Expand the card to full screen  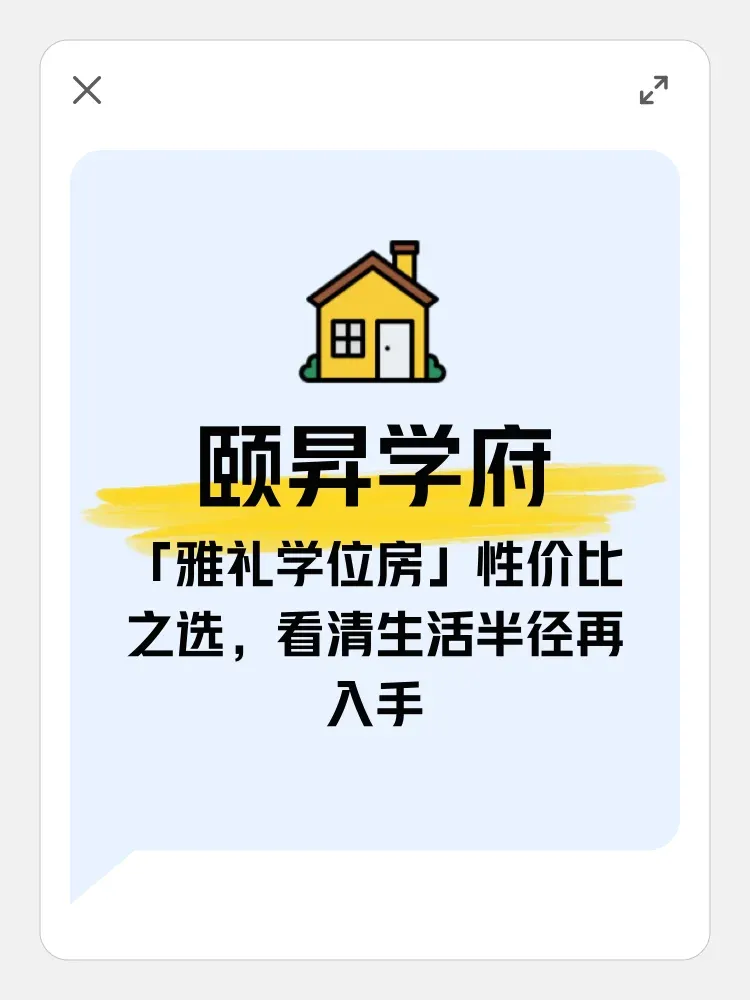[654, 90]
